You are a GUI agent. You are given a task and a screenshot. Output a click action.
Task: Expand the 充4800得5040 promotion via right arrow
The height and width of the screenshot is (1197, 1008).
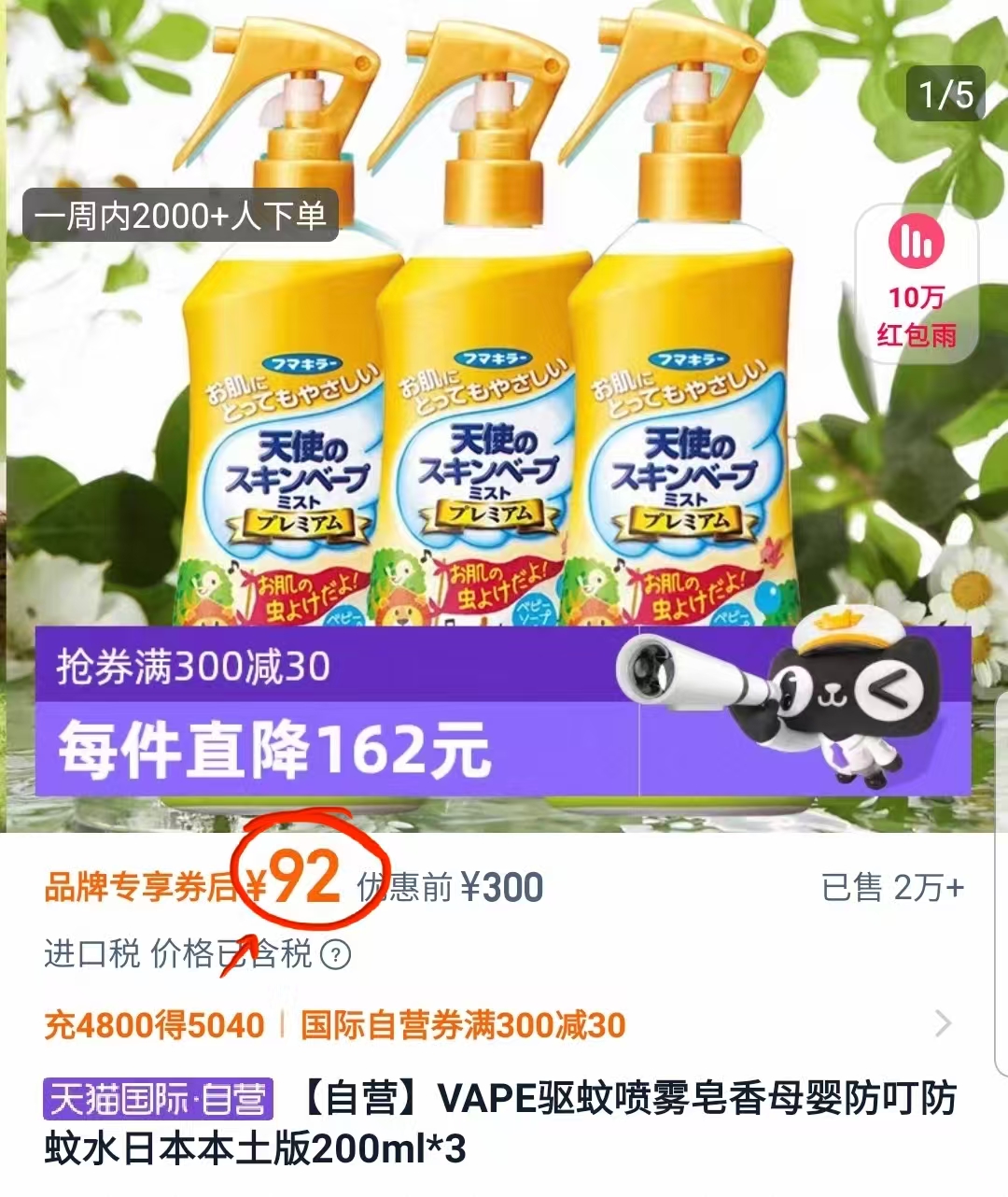click(945, 1023)
